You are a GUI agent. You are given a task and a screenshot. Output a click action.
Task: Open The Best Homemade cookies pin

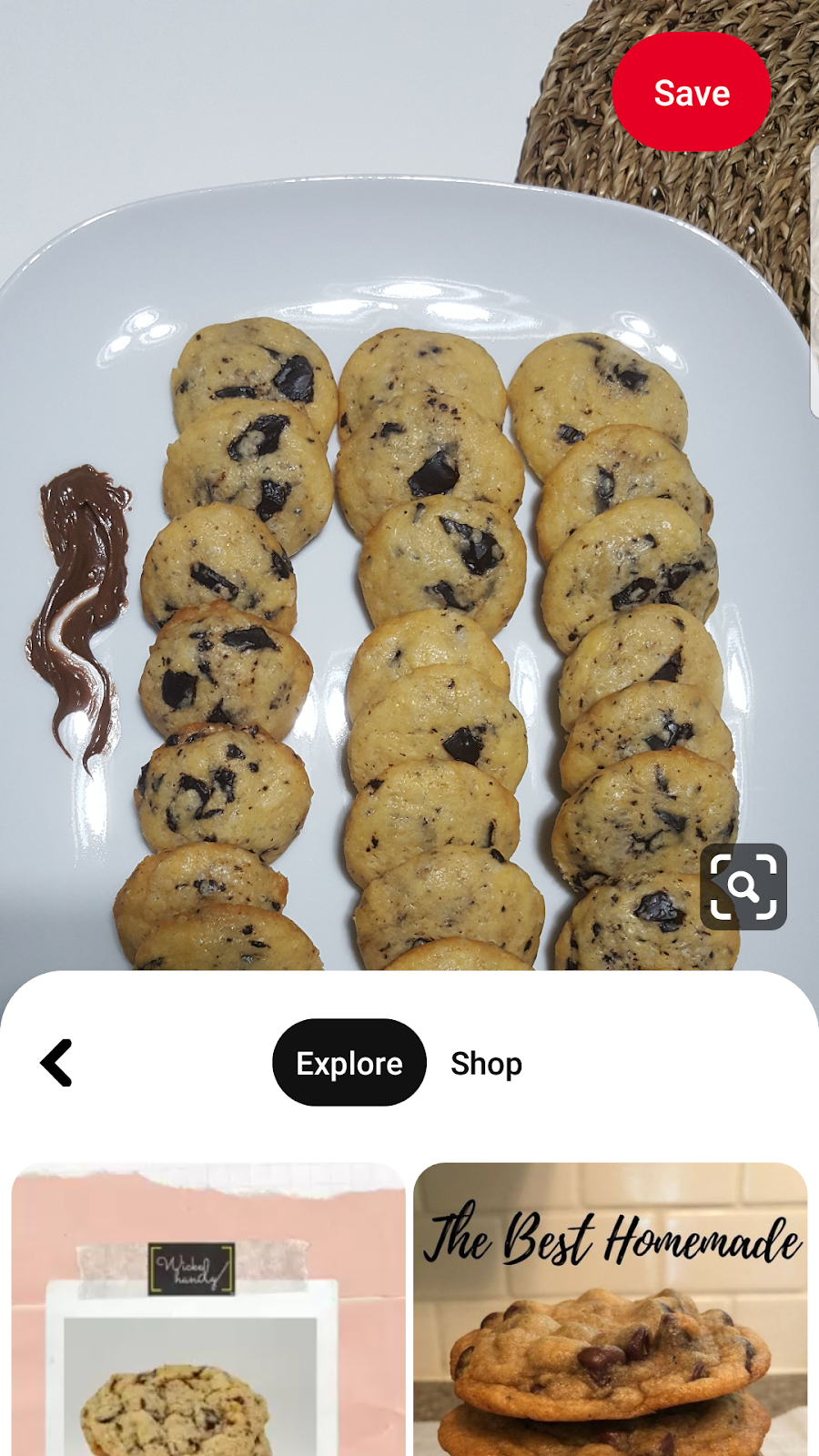(611, 1310)
